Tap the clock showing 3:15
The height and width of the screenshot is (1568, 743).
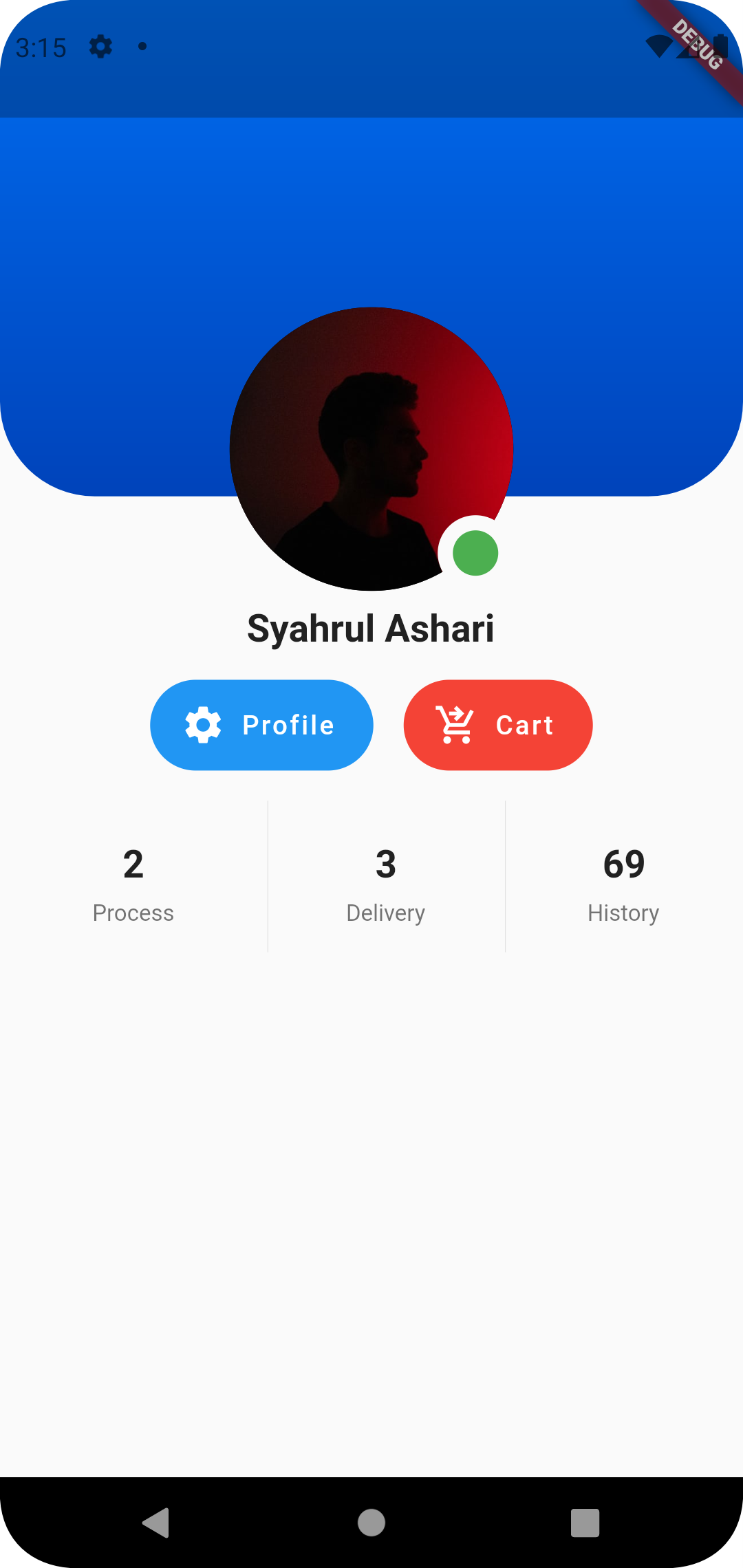(43, 47)
